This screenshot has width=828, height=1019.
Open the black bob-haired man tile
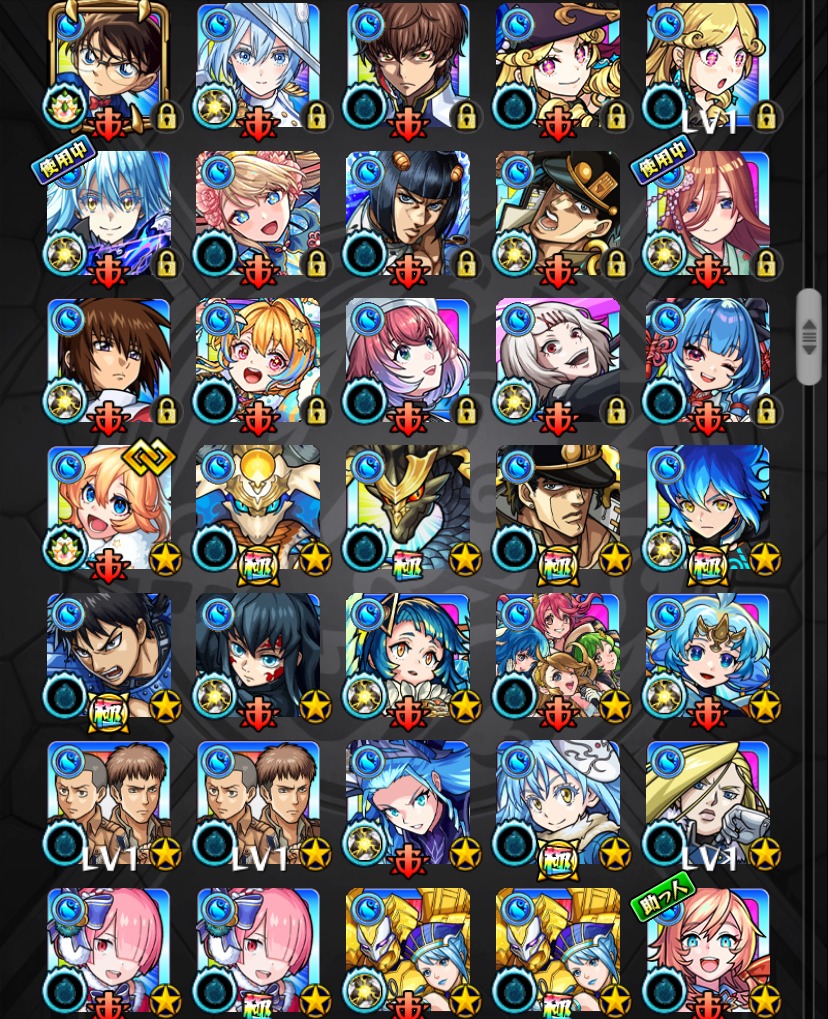[408, 213]
